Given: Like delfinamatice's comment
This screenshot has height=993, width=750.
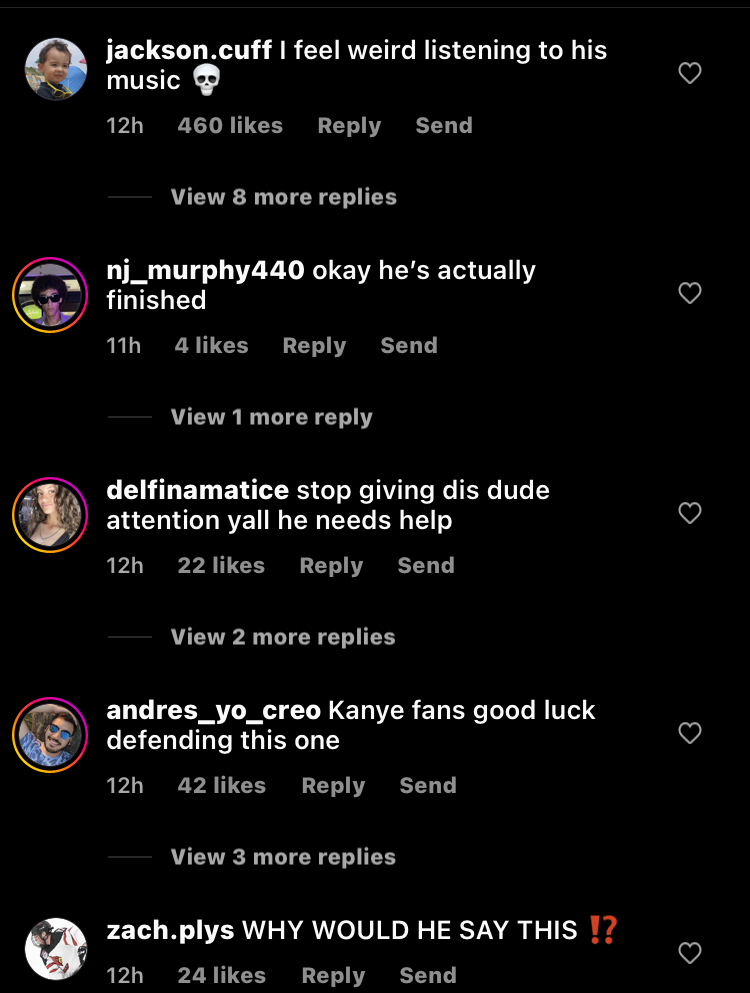Looking at the screenshot, I should point(689,513).
